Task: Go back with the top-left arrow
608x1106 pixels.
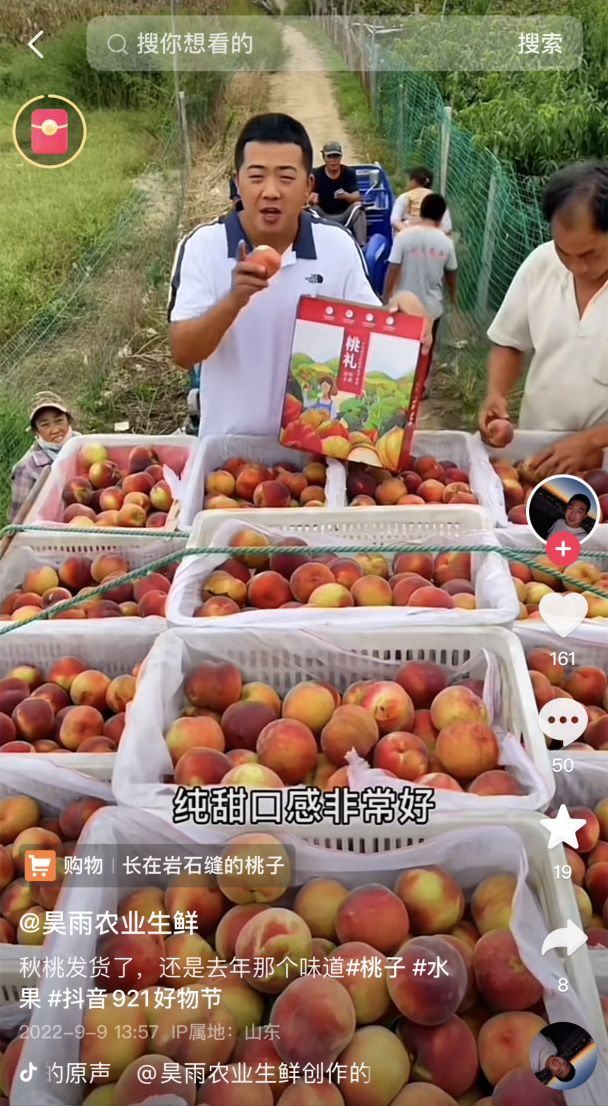Action: pos(36,44)
